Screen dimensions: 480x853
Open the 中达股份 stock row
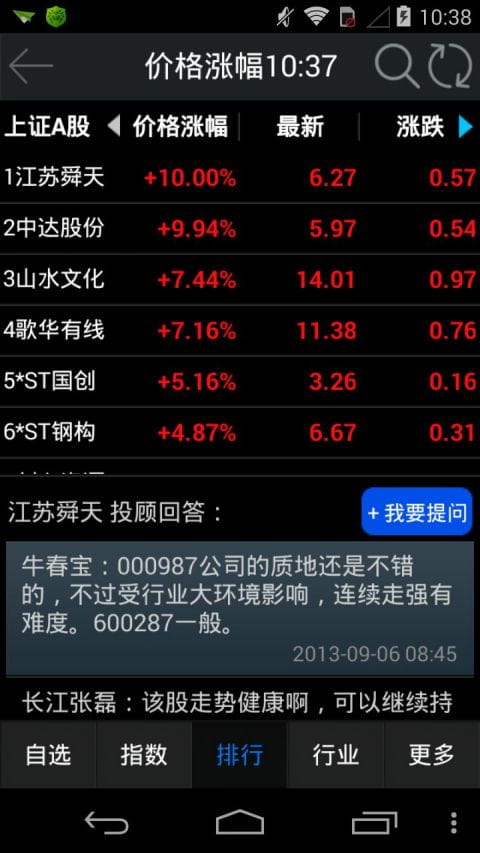point(240,229)
